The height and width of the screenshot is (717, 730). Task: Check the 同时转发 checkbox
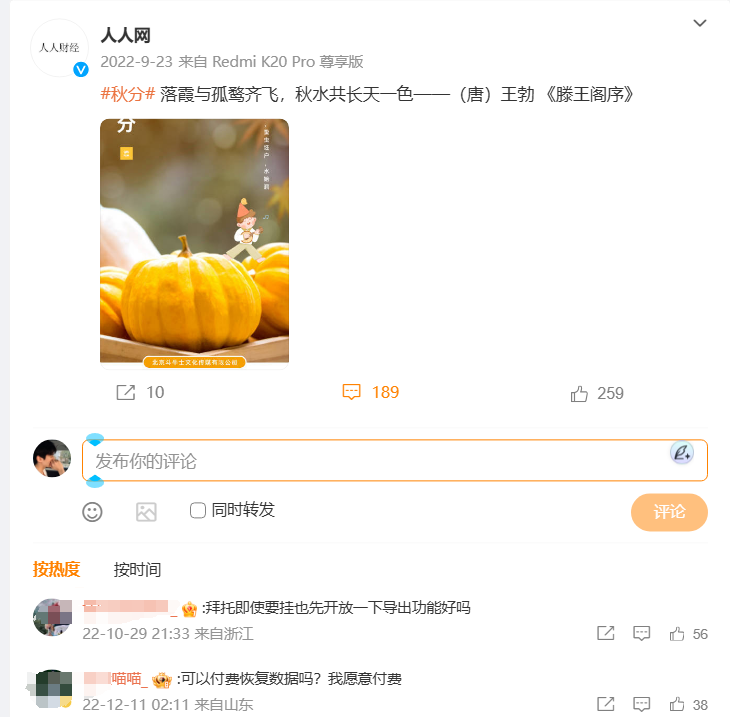pos(198,510)
